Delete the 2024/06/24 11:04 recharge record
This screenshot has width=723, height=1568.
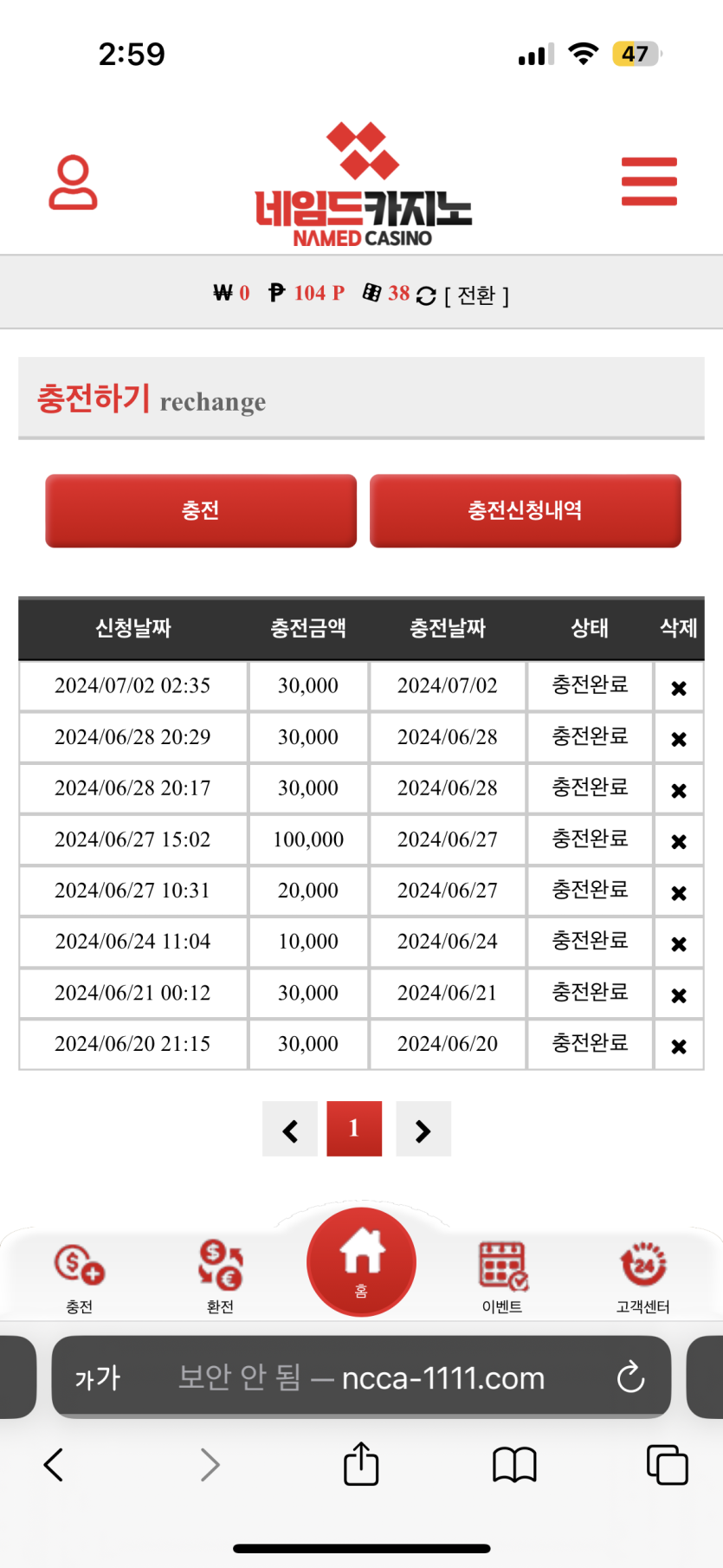coord(679,943)
